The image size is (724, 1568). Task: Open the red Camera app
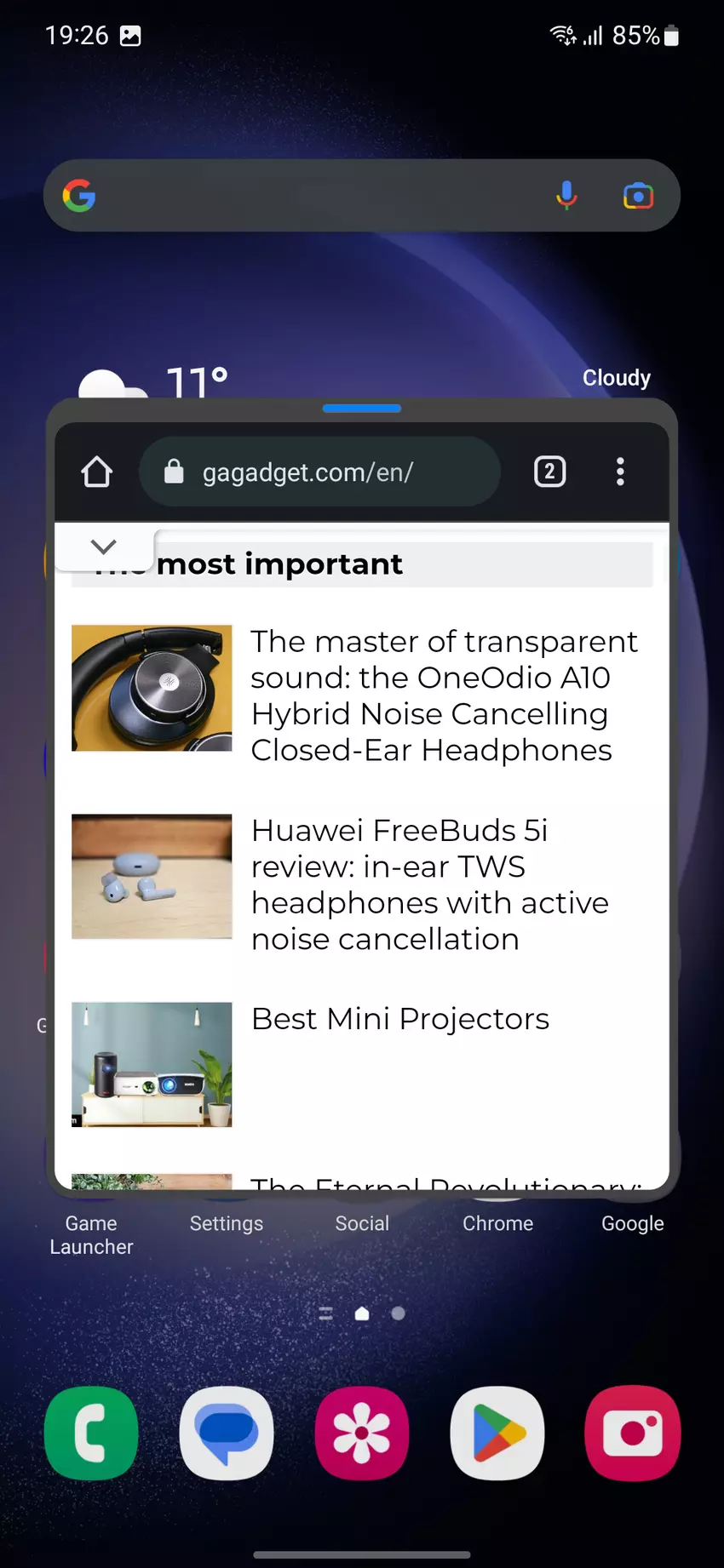tap(632, 1434)
